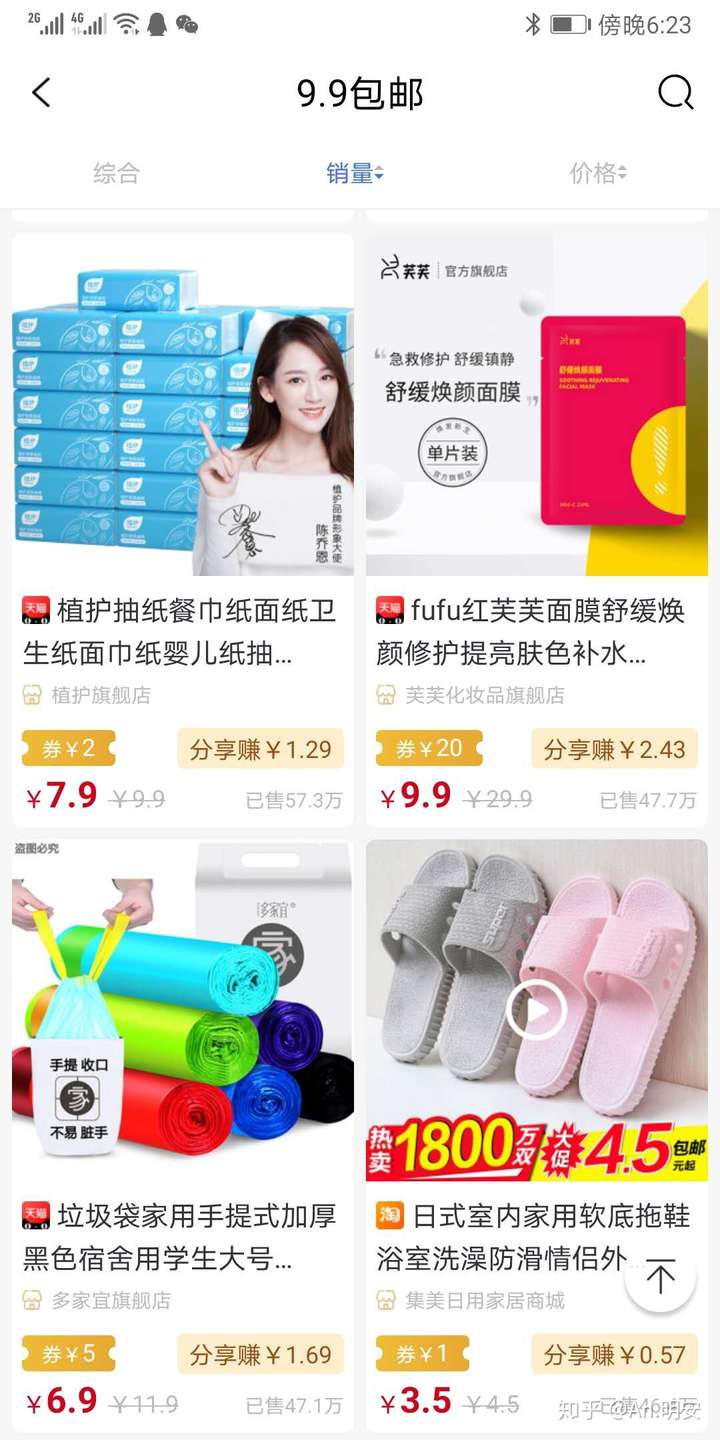The height and width of the screenshot is (1440, 720).
Task: Visit the 多家宜旗舰店 store
Action: point(110,1300)
